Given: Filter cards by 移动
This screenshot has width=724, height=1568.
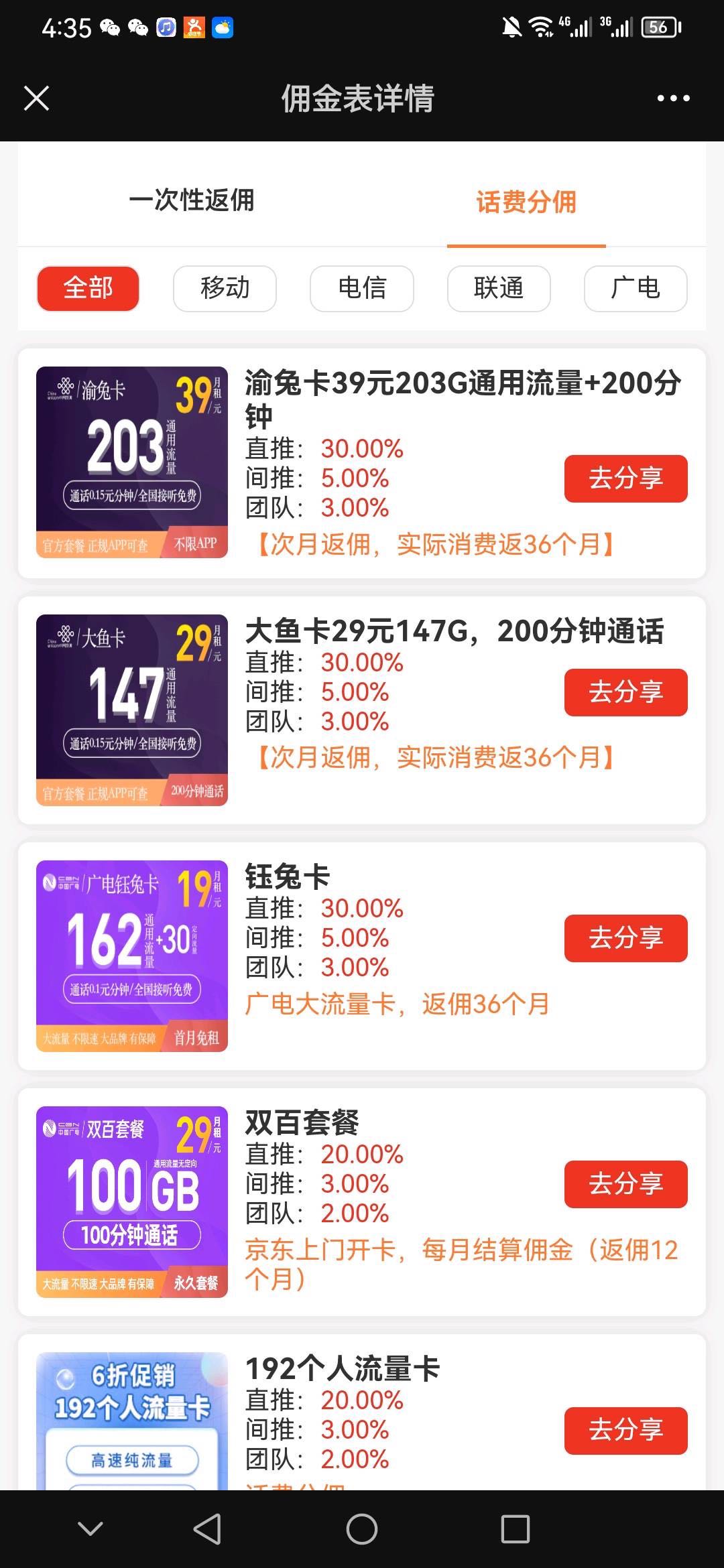Looking at the screenshot, I should pos(225,289).
